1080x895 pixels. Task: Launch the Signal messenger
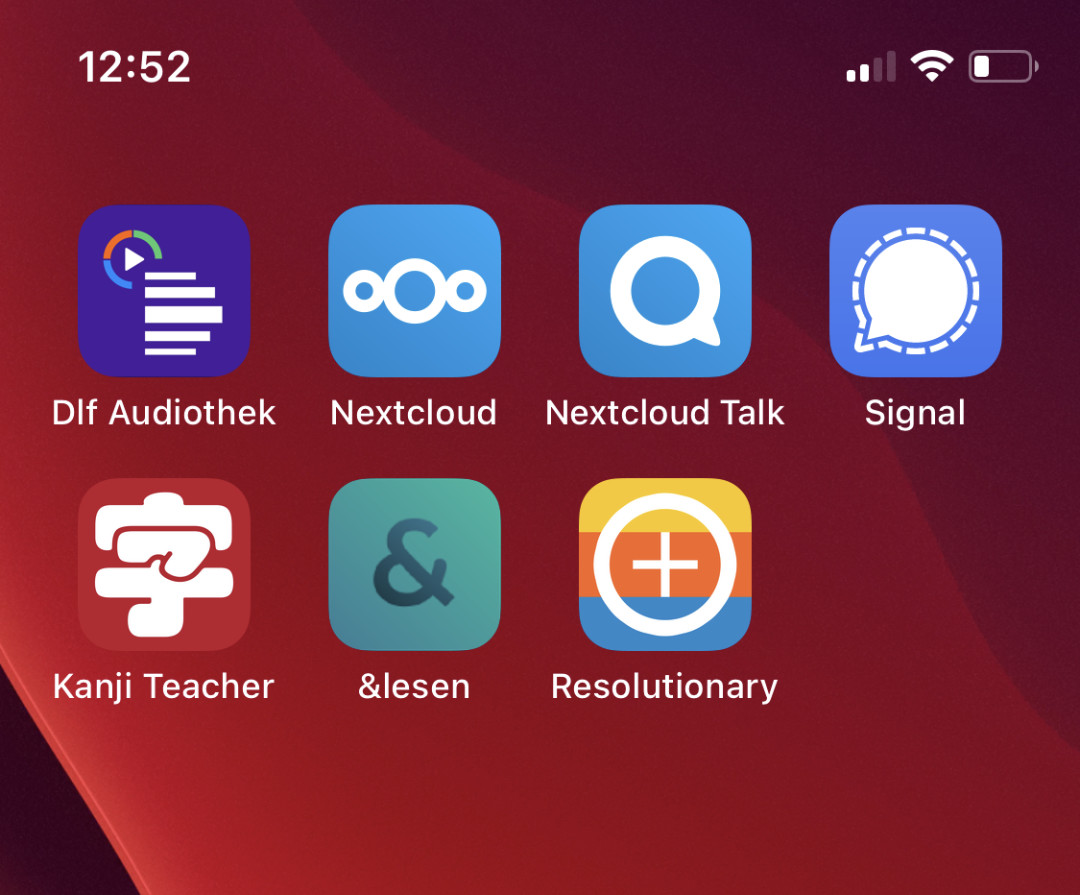(915, 291)
